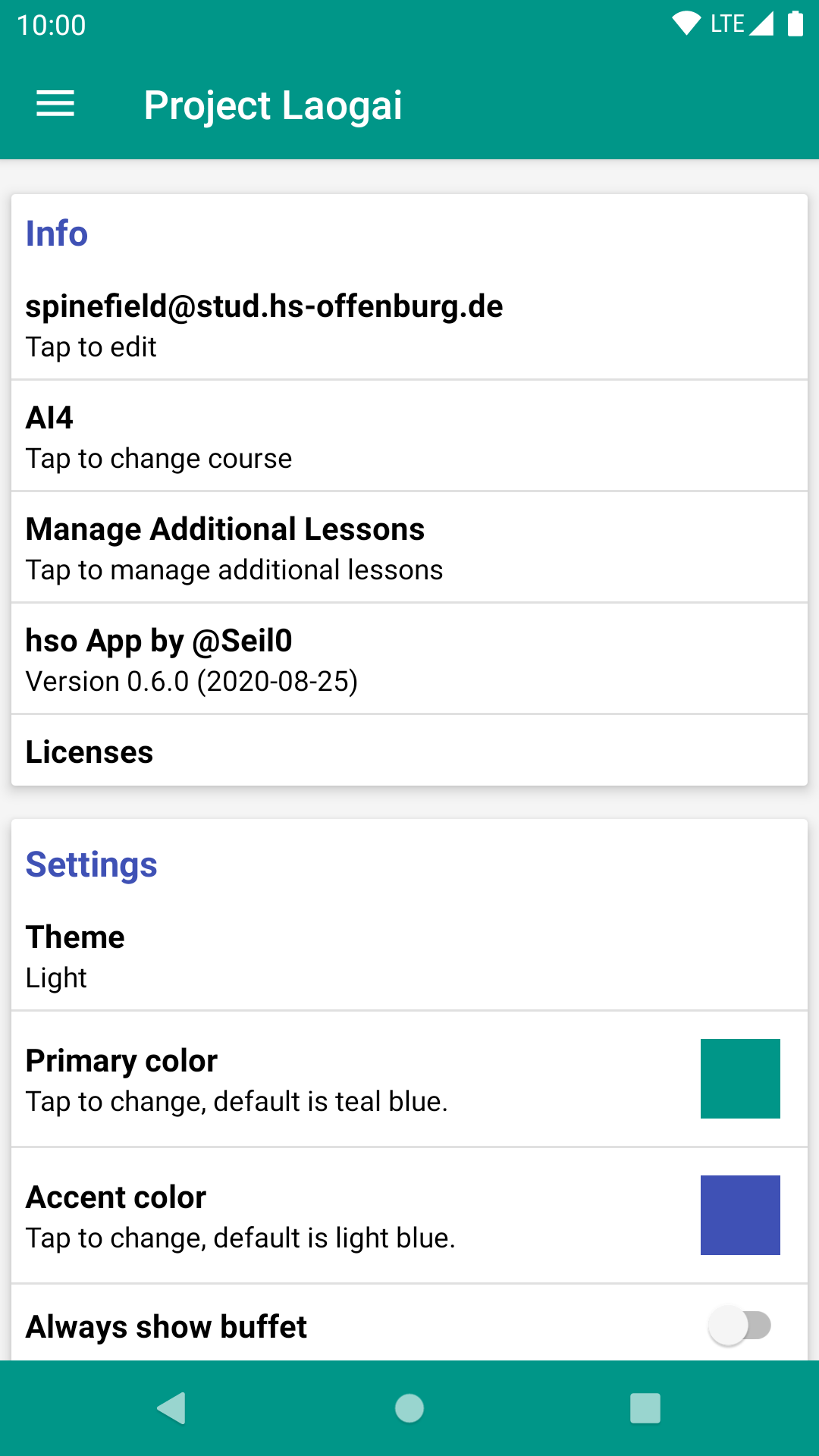
Task: Enable Always show buffet
Action: (739, 1326)
